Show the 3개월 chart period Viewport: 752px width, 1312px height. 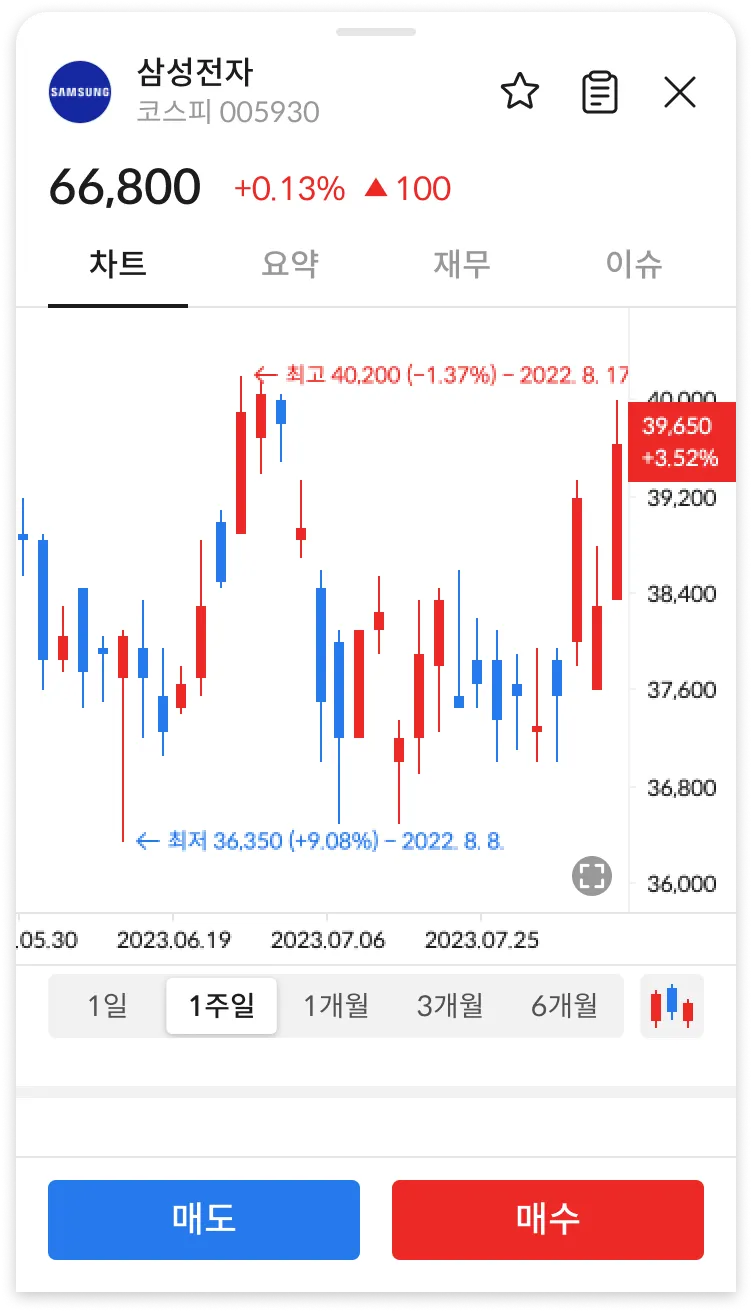pos(450,1005)
